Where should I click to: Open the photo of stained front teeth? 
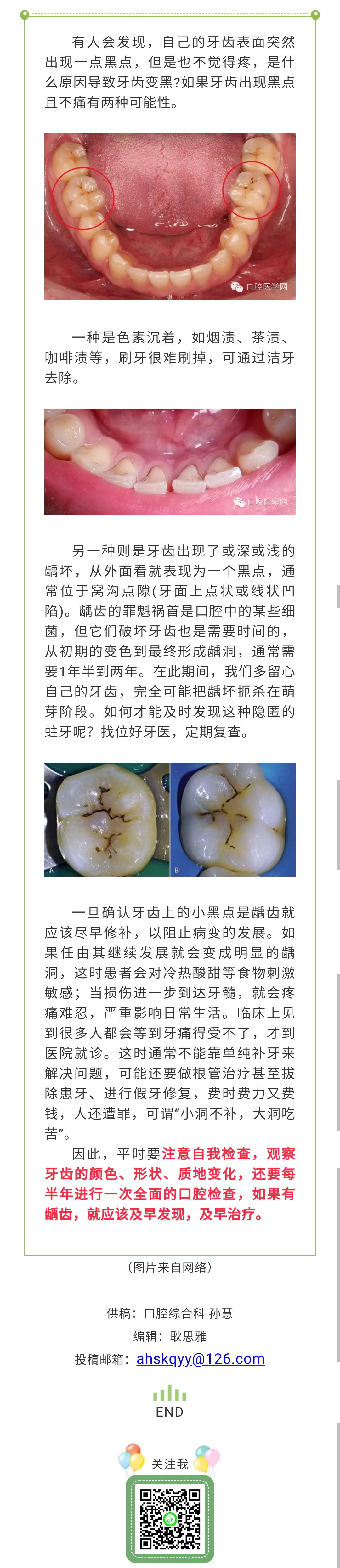(170, 461)
